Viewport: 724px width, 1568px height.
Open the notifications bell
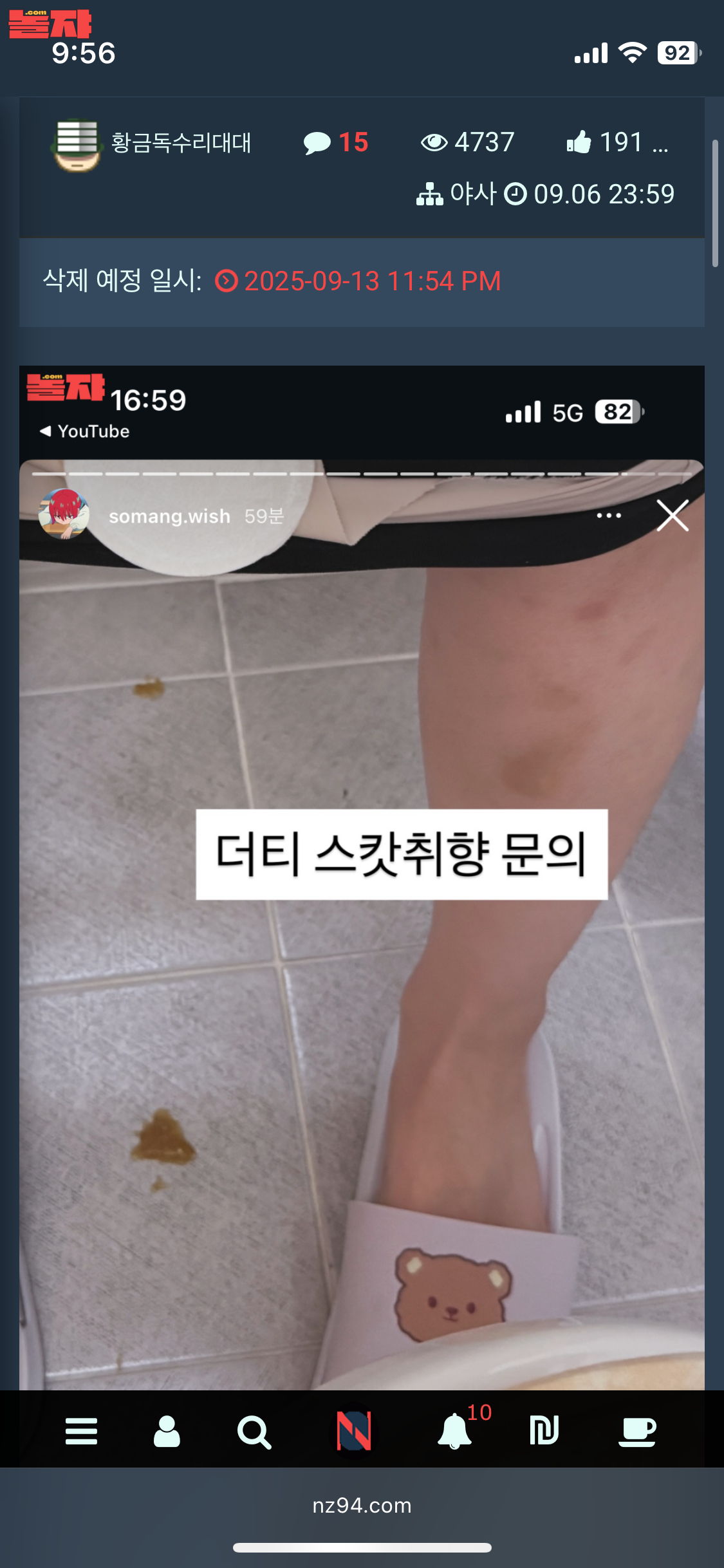pos(454,1432)
